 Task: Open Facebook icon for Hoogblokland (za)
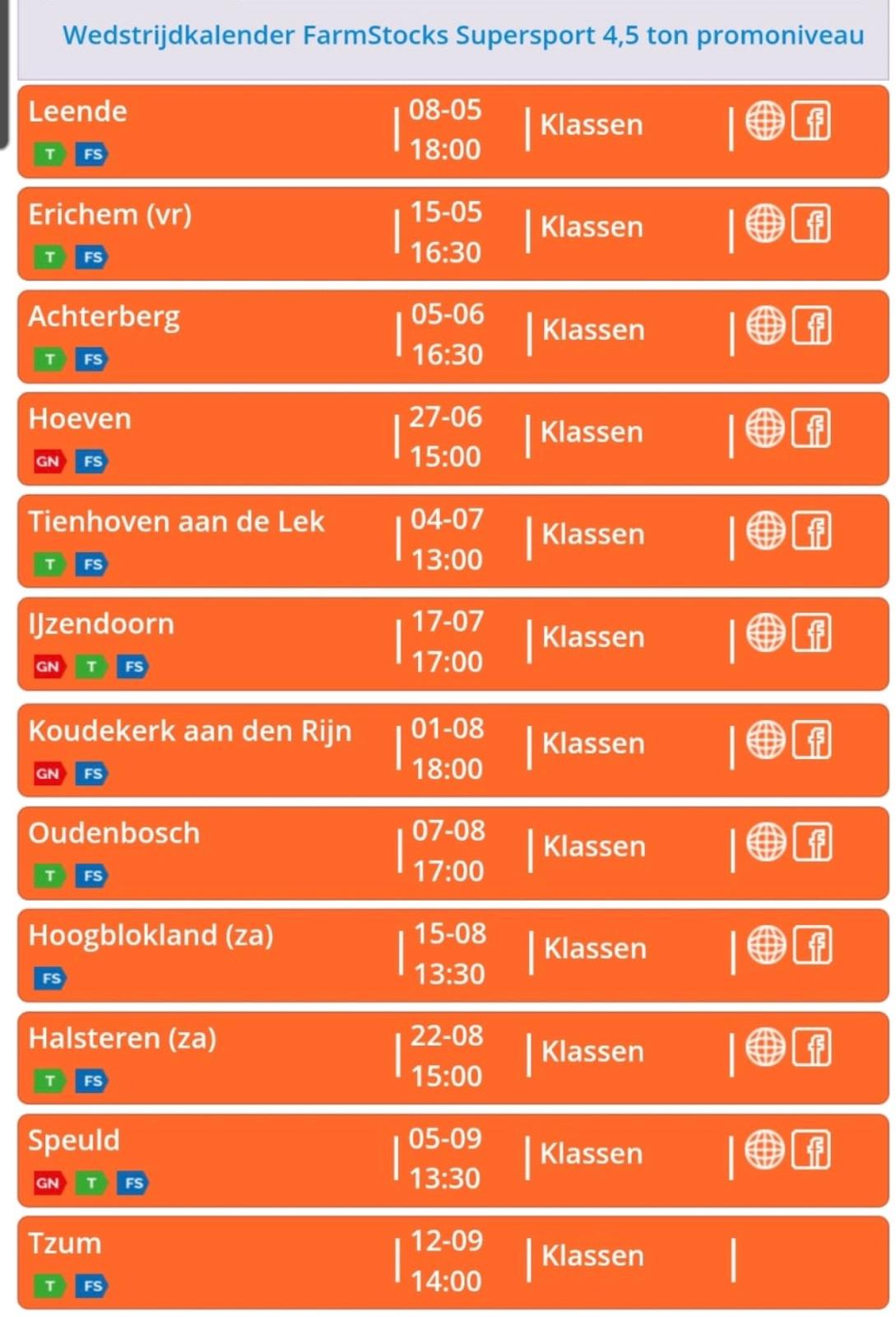click(x=813, y=945)
